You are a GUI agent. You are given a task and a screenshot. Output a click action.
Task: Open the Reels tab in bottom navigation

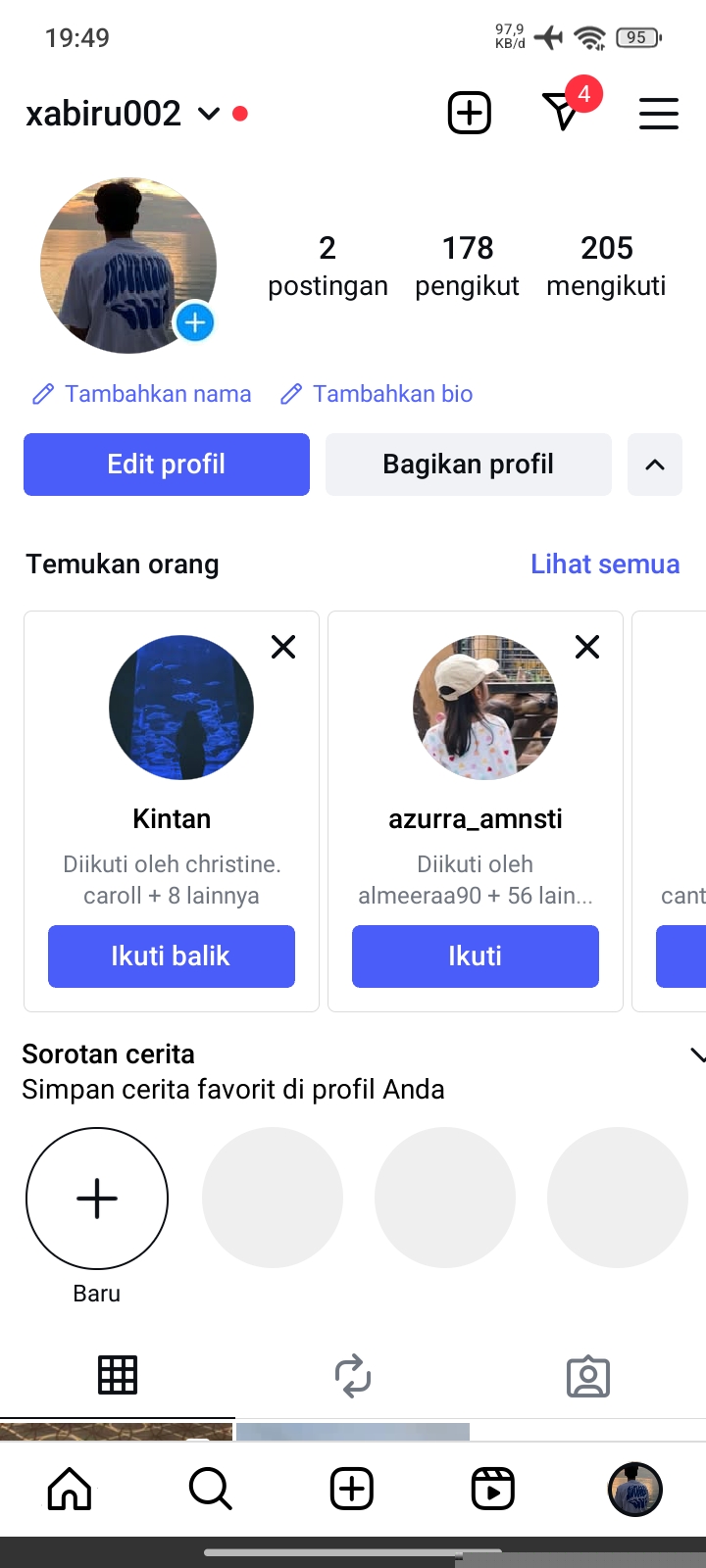493,1490
